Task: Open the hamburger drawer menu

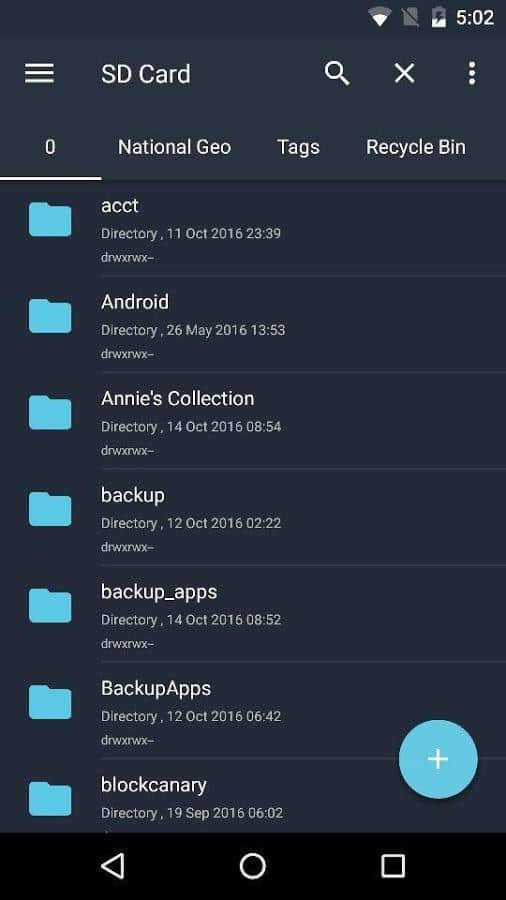Action: [x=40, y=73]
